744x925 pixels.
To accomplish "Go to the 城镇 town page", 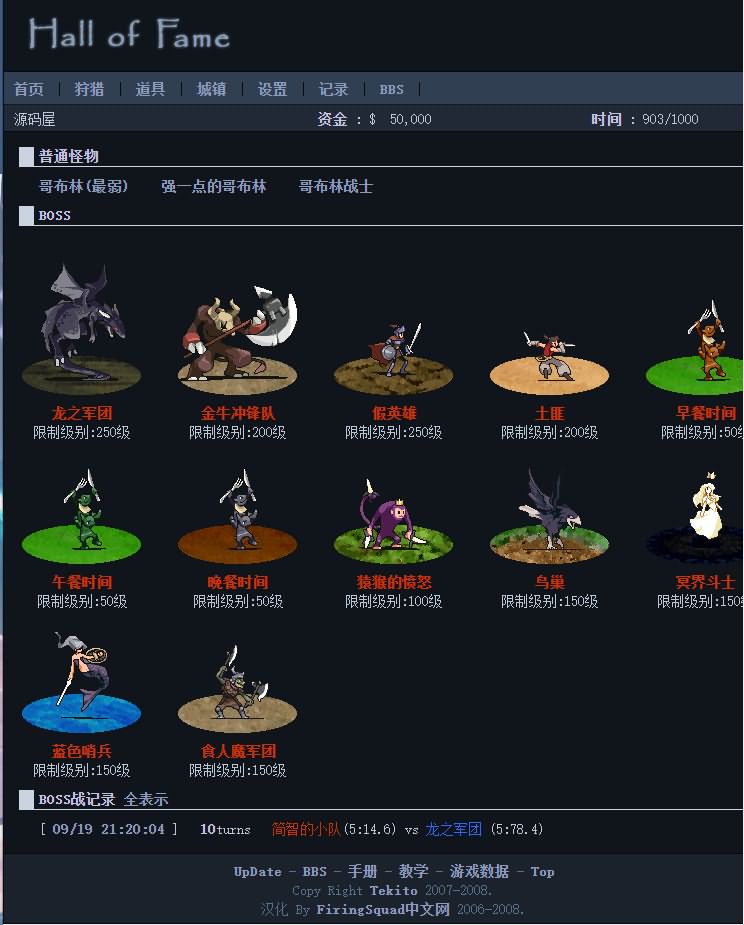I will (212, 89).
